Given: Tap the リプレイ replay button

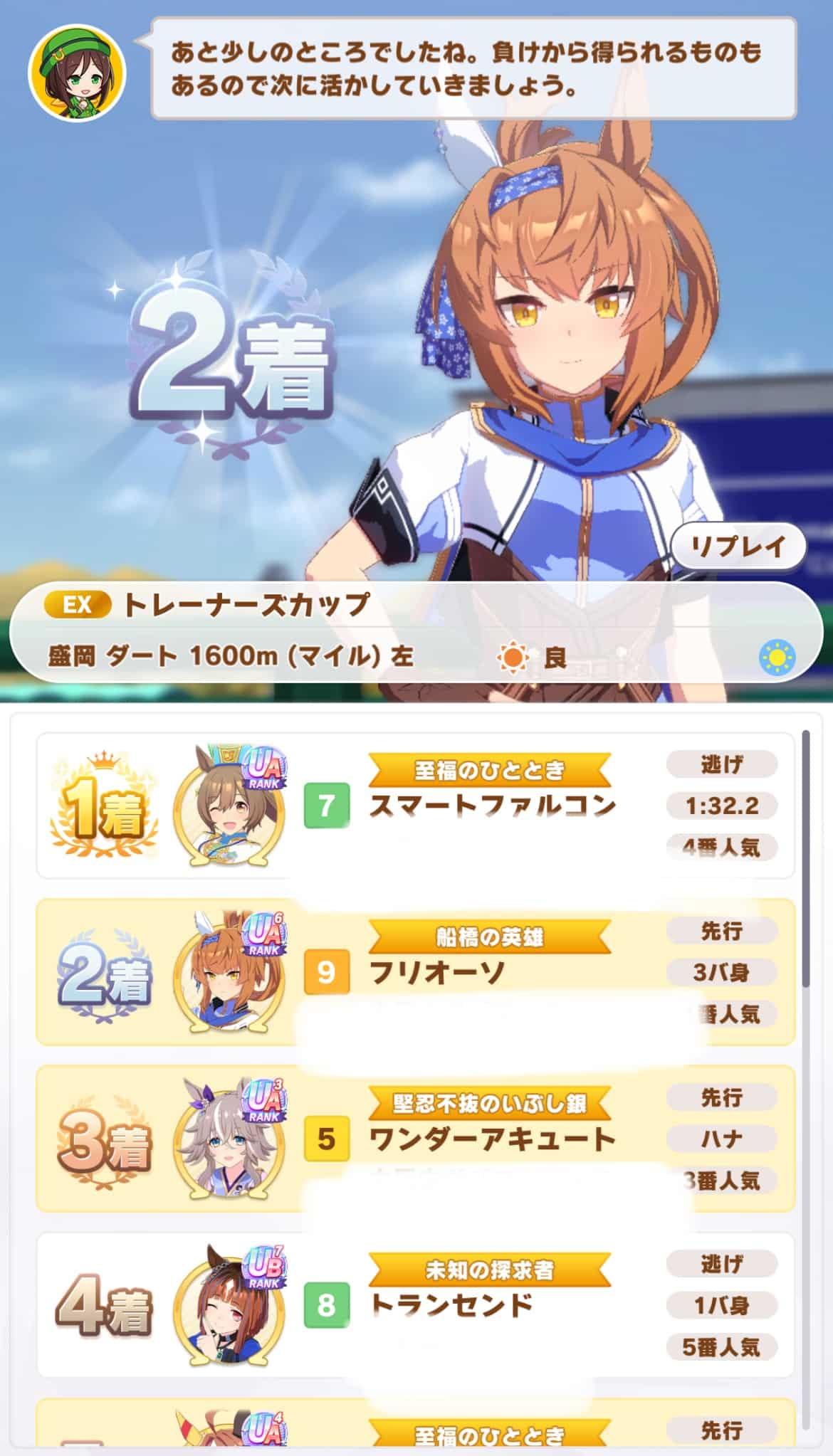Looking at the screenshot, I should click(x=738, y=547).
